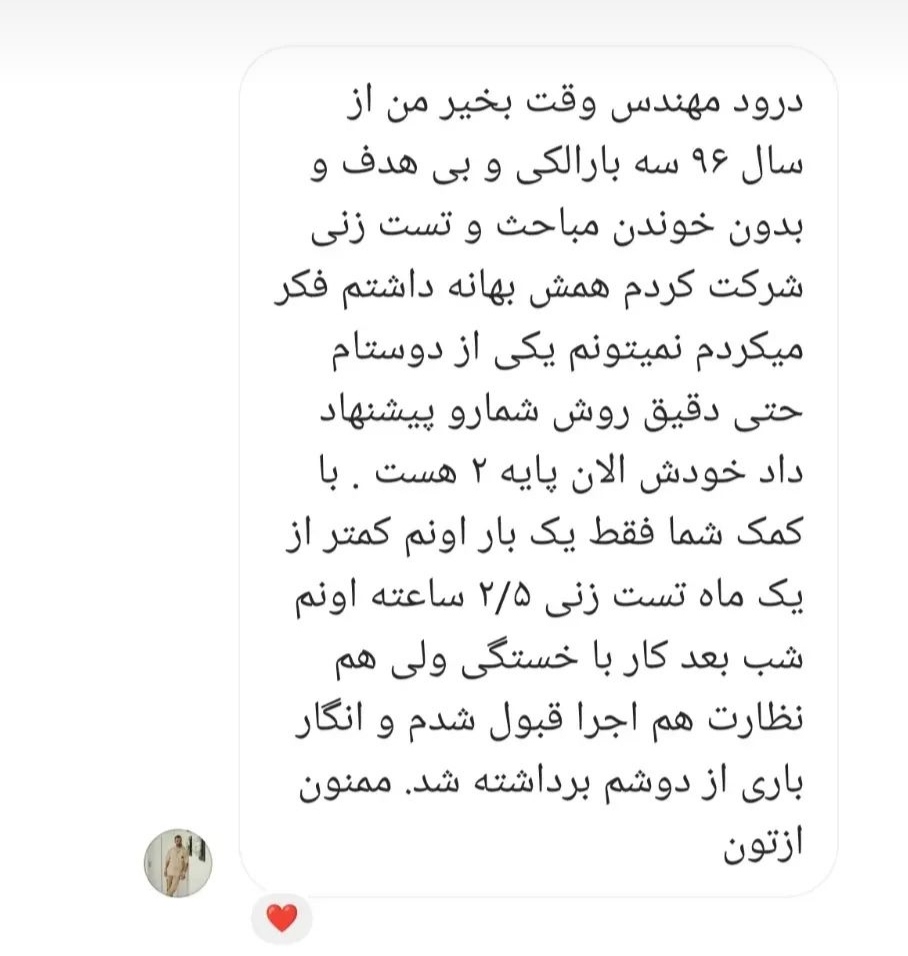Tap the heart reaction under the message
Screen dimensions: 908x956
(x=282, y=918)
